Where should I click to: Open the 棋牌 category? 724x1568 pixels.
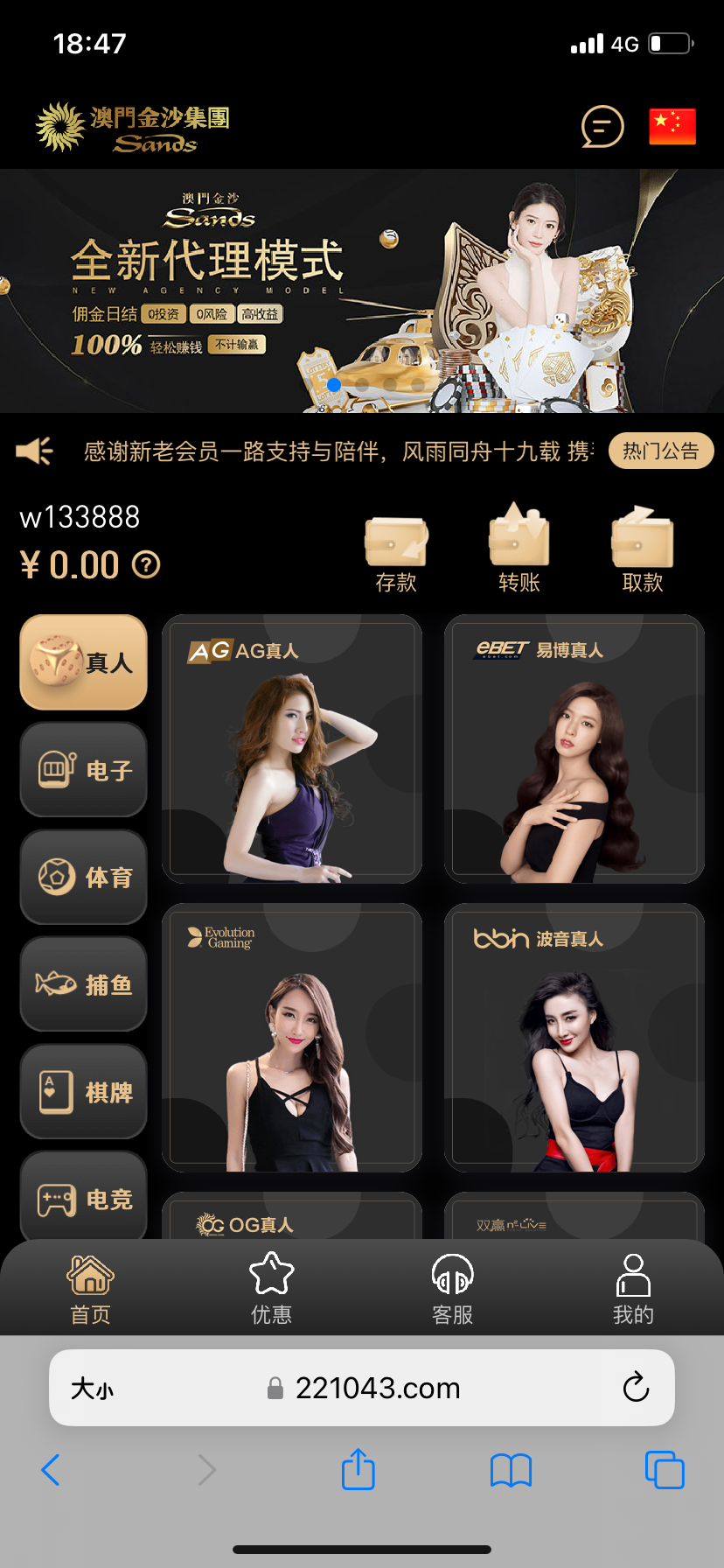click(83, 1092)
